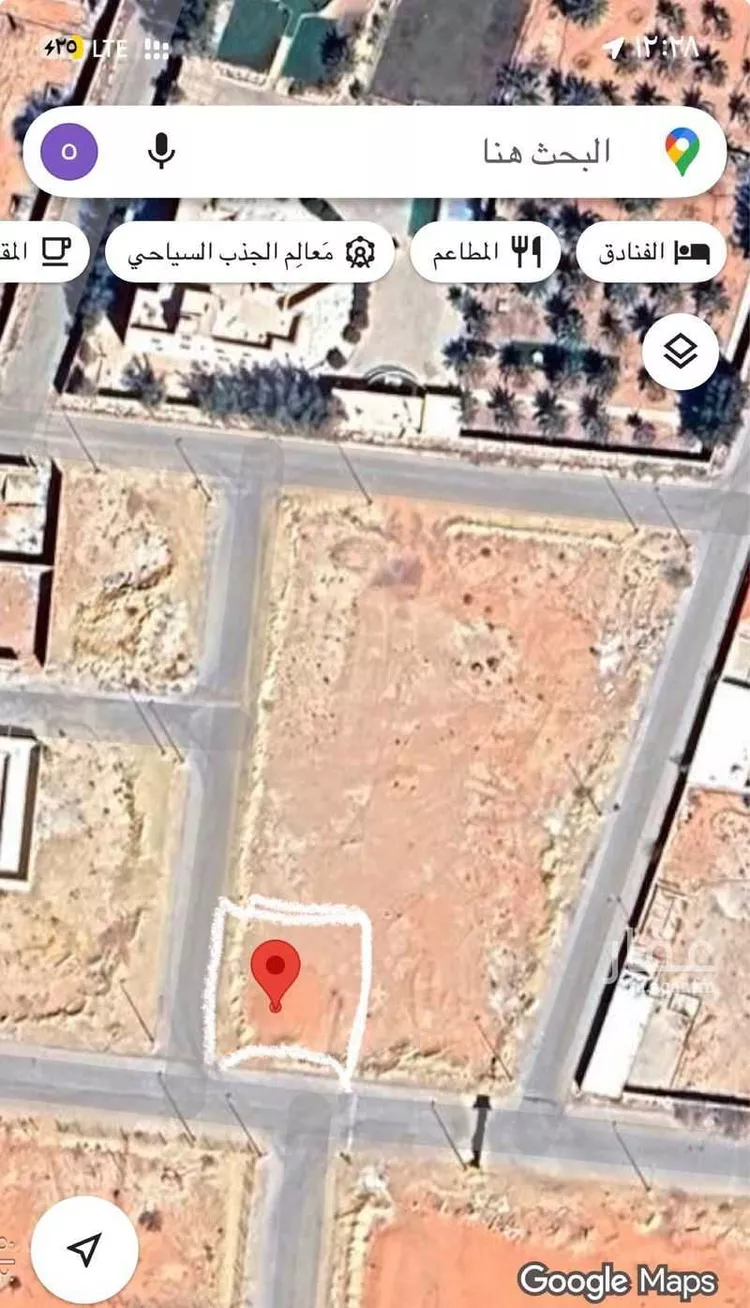
Task: Open the purple account avatar
Action: click(69, 152)
